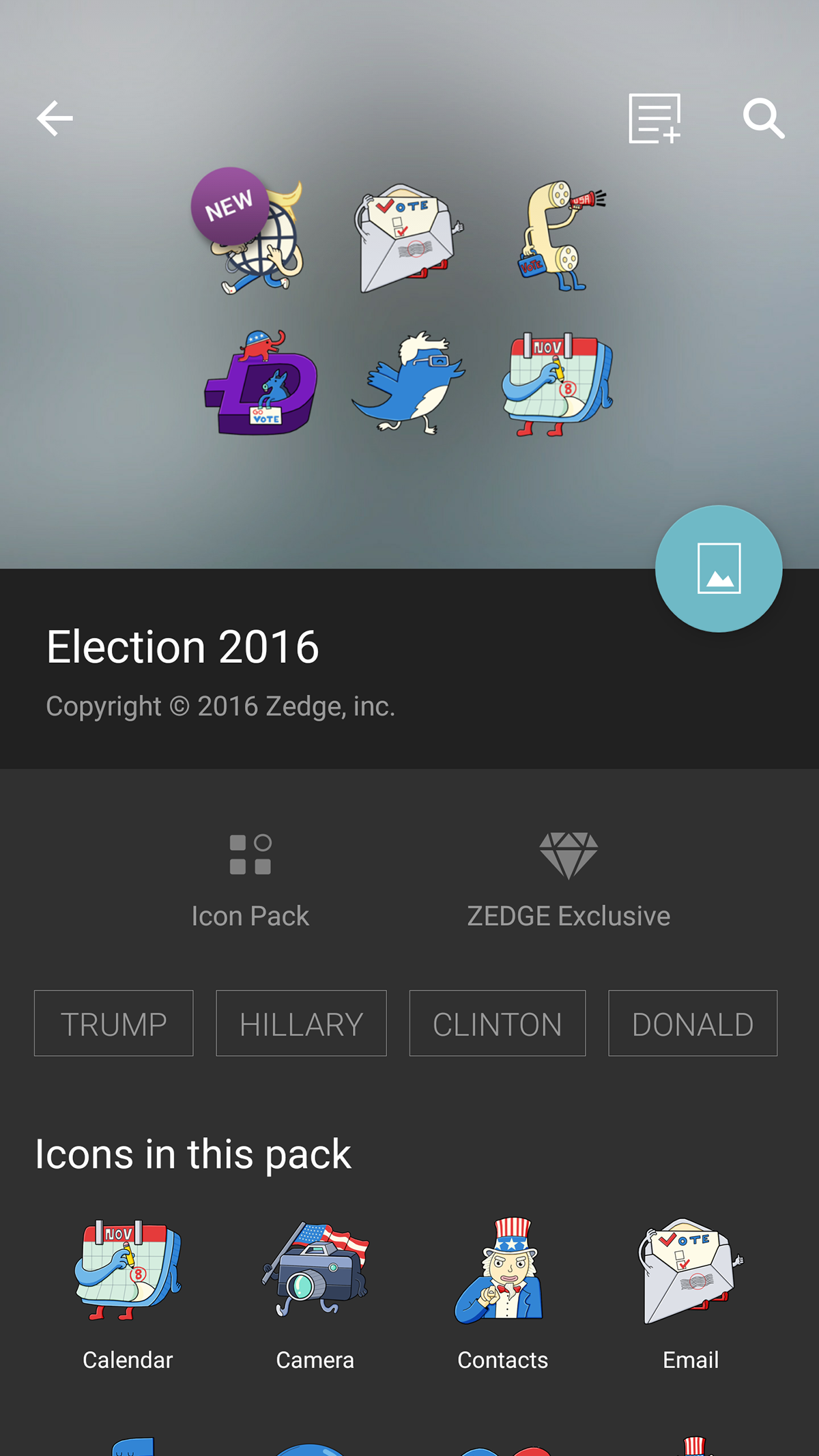
Task: Open the teal wallpaper preview button
Action: pos(717,569)
